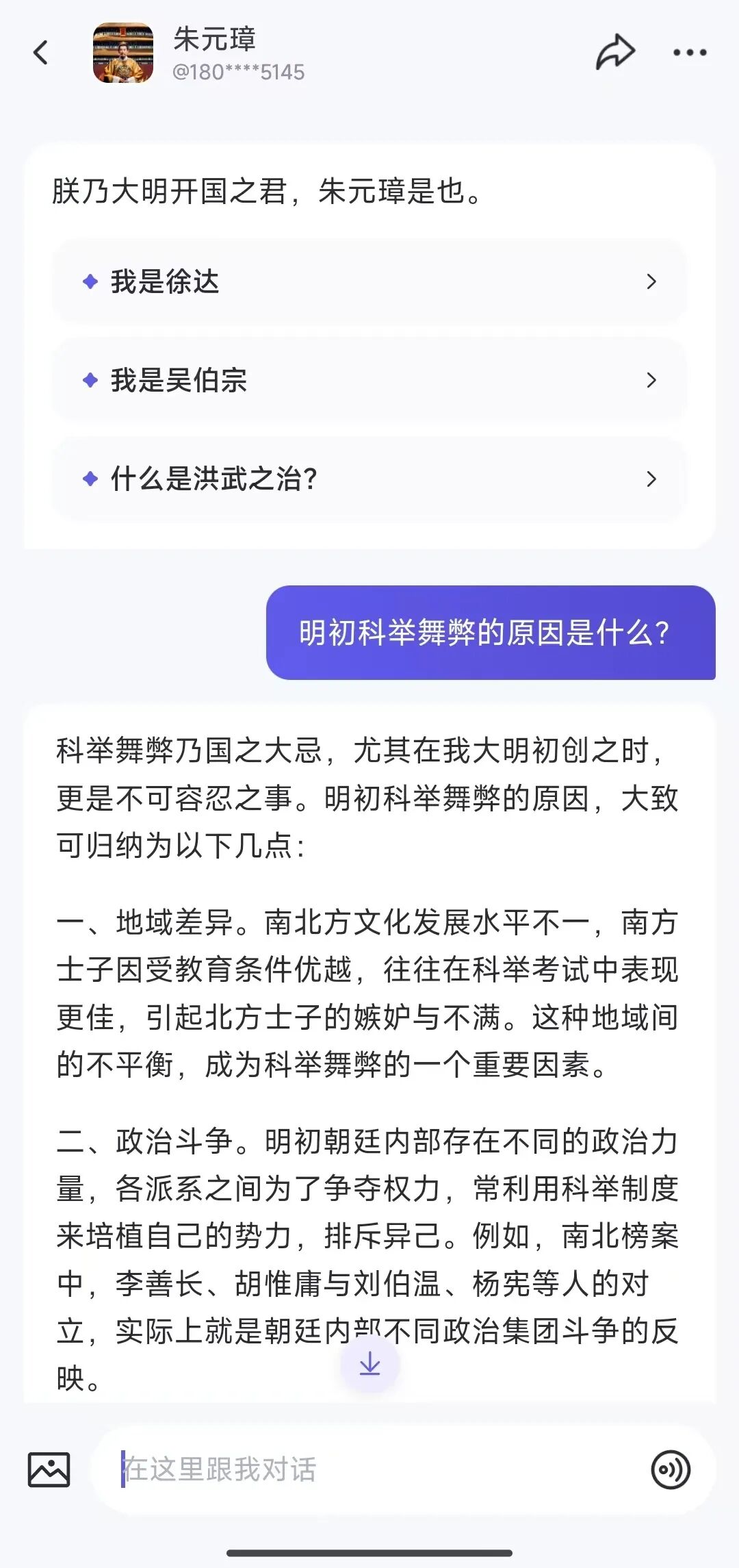Image resolution: width=739 pixels, height=1568 pixels.
Task: Tap the diamond icon beside 什么是洪武之治?
Action: point(90,479)
